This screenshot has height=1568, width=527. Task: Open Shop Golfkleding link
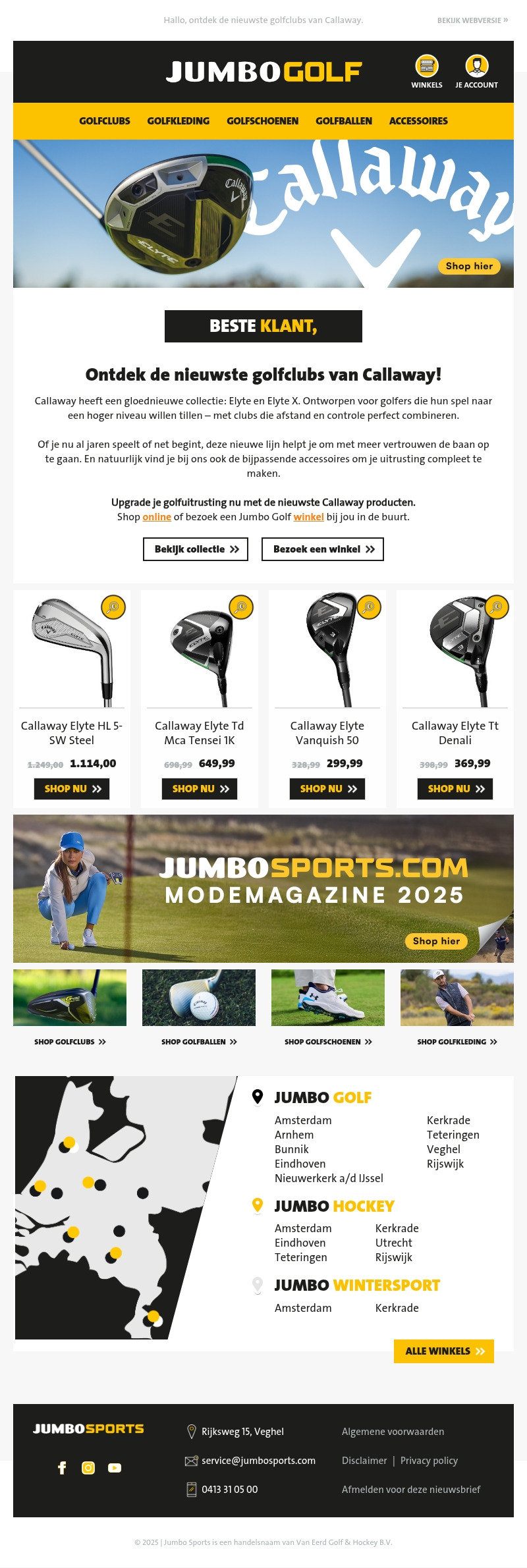[x=457, y=1042]
